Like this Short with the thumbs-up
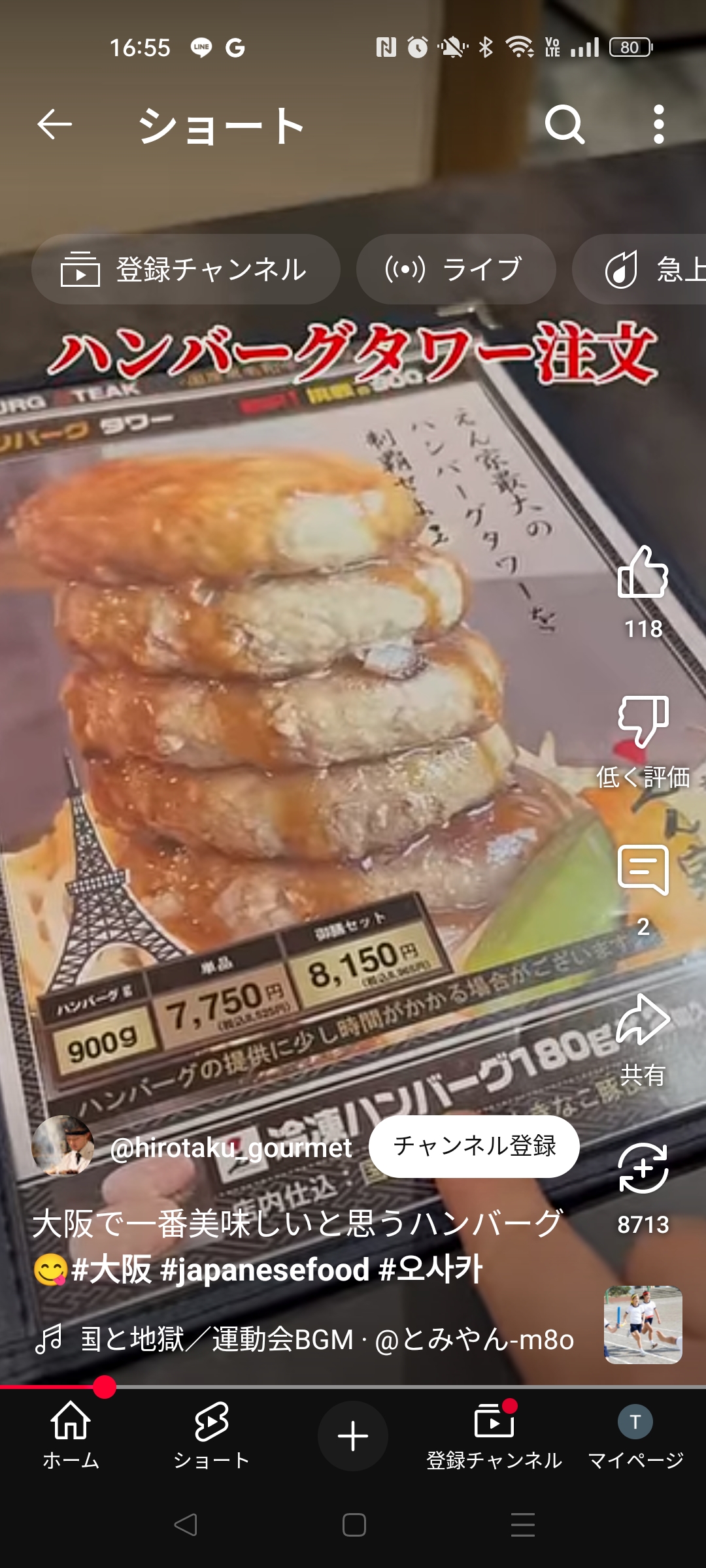The width and height of the screenshot is (706, 1568). coord(643,572)
